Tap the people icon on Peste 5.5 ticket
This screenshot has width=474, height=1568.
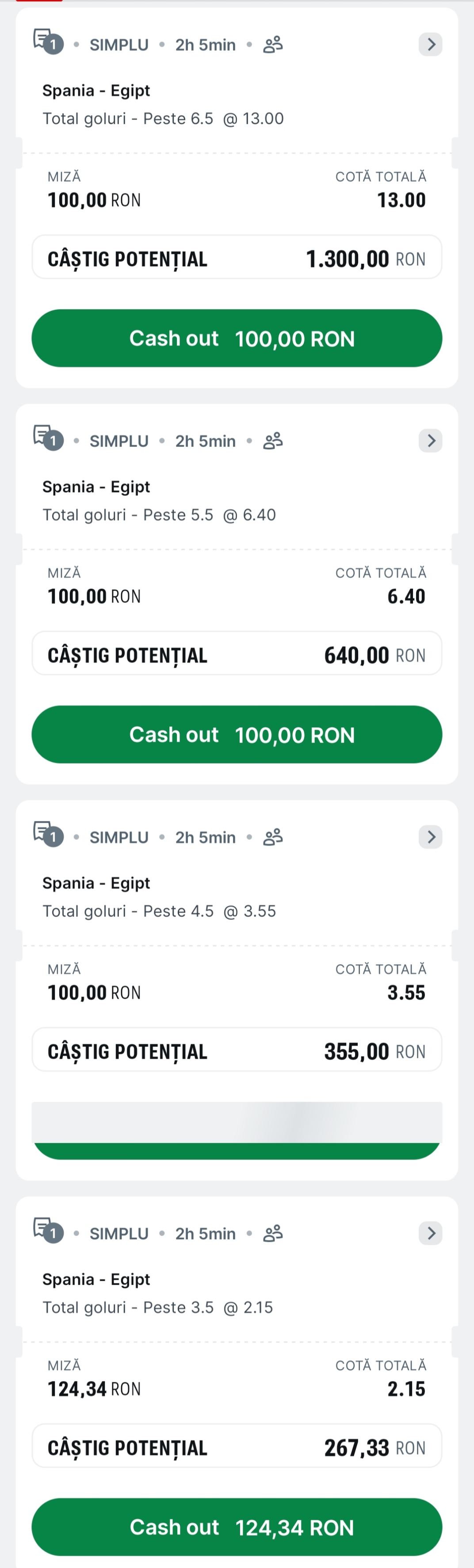coord(273,441)
